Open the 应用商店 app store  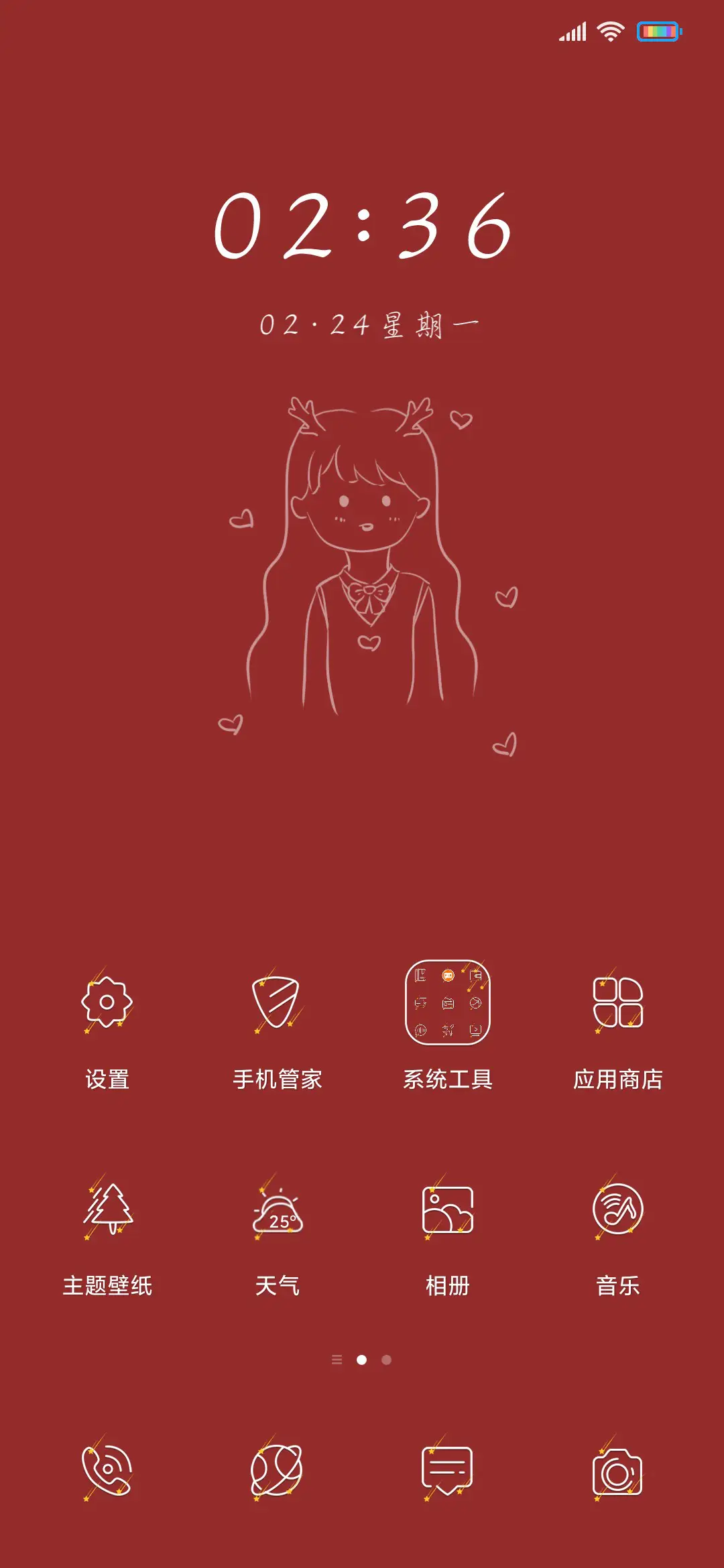[x=618, y=1005]
